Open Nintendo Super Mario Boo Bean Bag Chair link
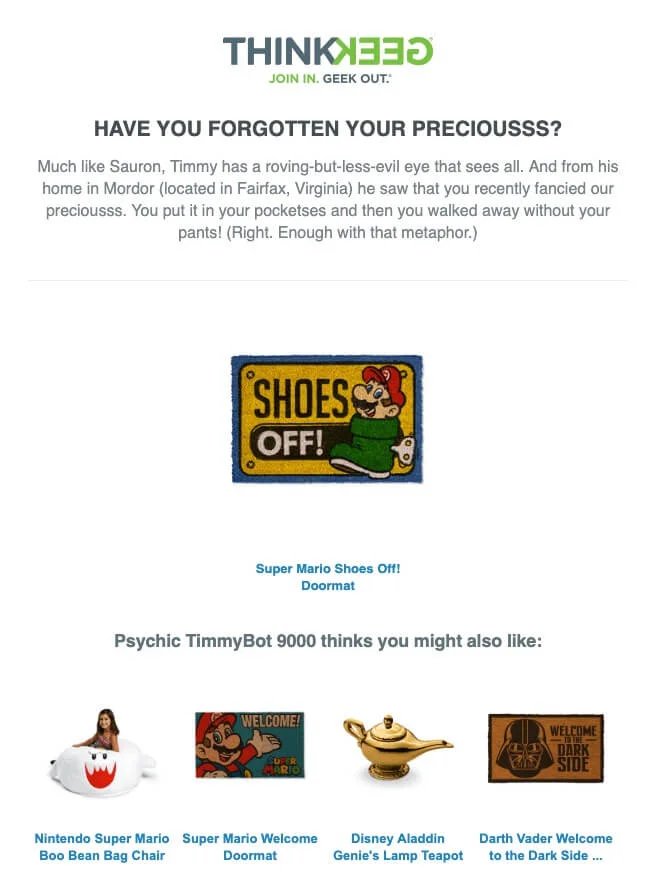The image size is (654, 895). [x=102, y=847]
